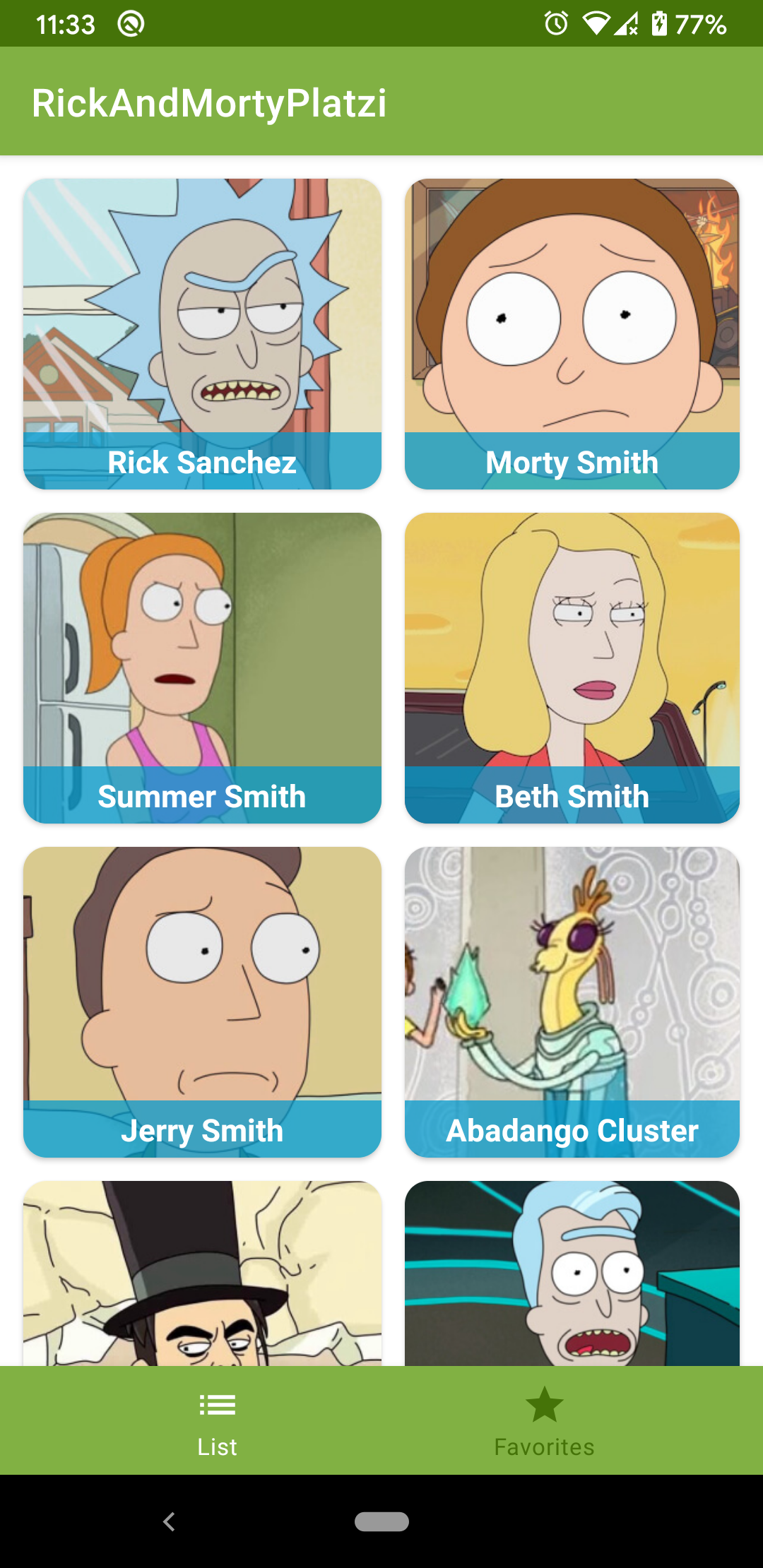Switch to the Favorites tab
Viewport: 763px width, 1568px height.
(544, 1420)
